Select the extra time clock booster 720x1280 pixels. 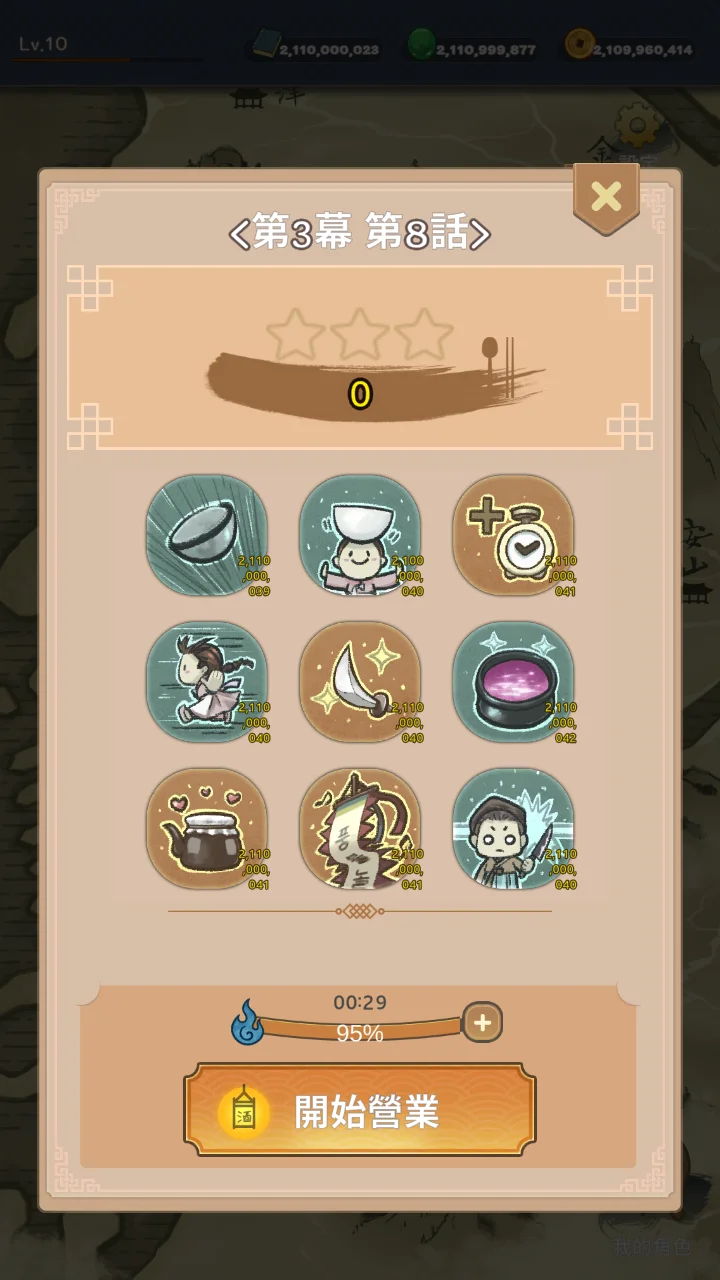(x=513, y=535)
